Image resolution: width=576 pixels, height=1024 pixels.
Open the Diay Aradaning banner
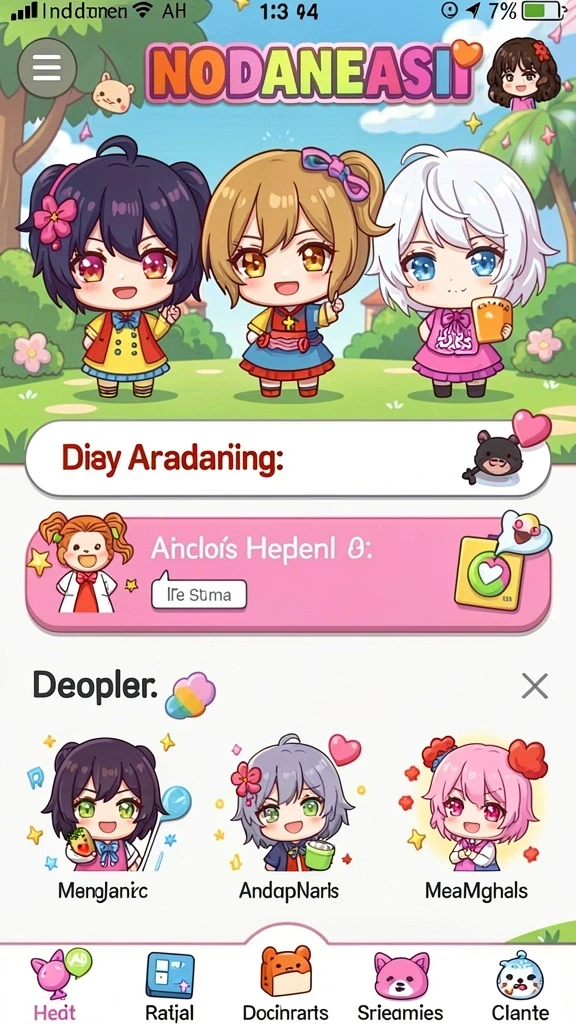pos(287,459)
